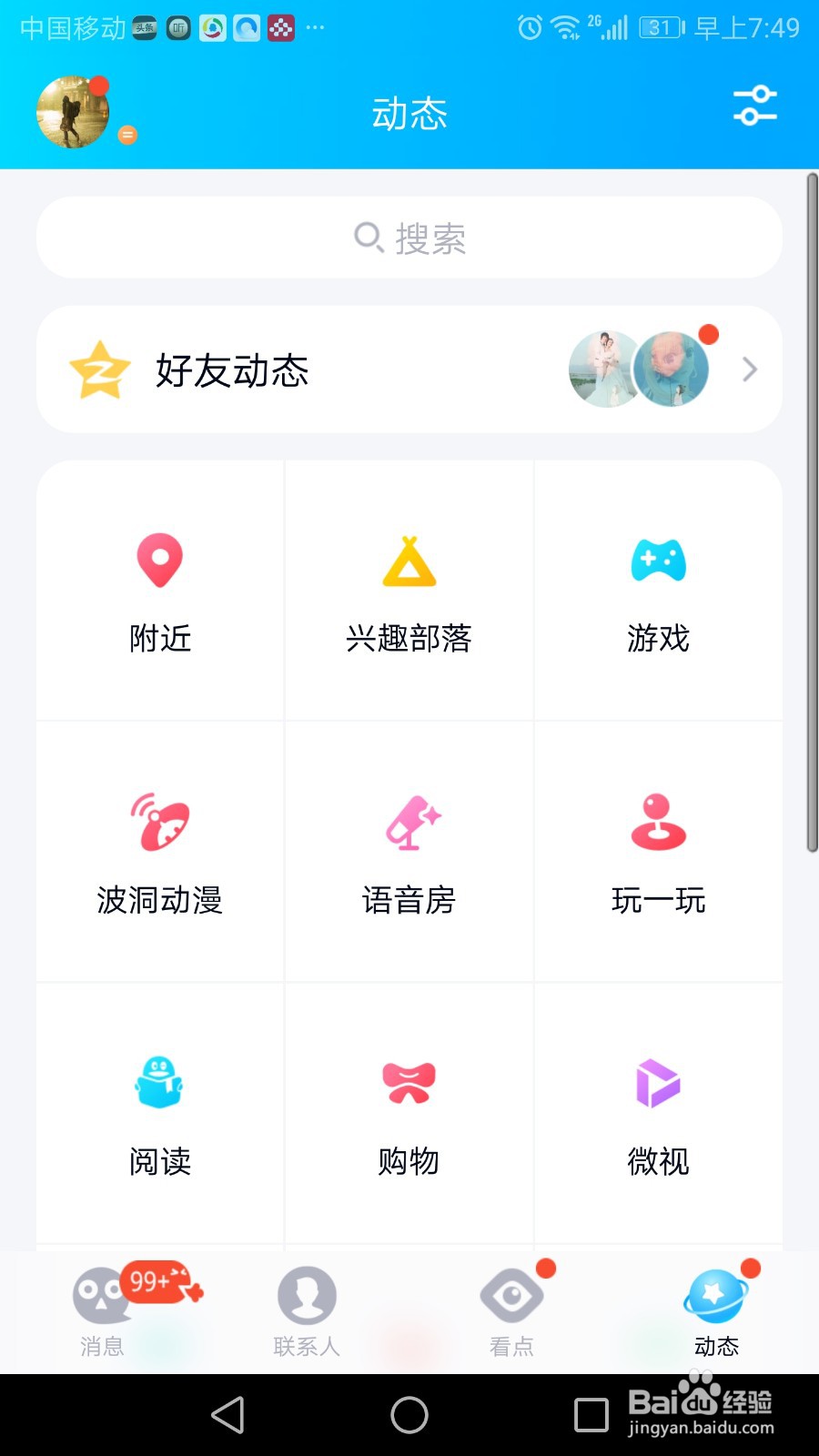Image resolution: width=819 pixels, height=1456 pixels.
Task: Go to the home screen via system home button
Action: pyautogui.click(x=409, y=1415)
